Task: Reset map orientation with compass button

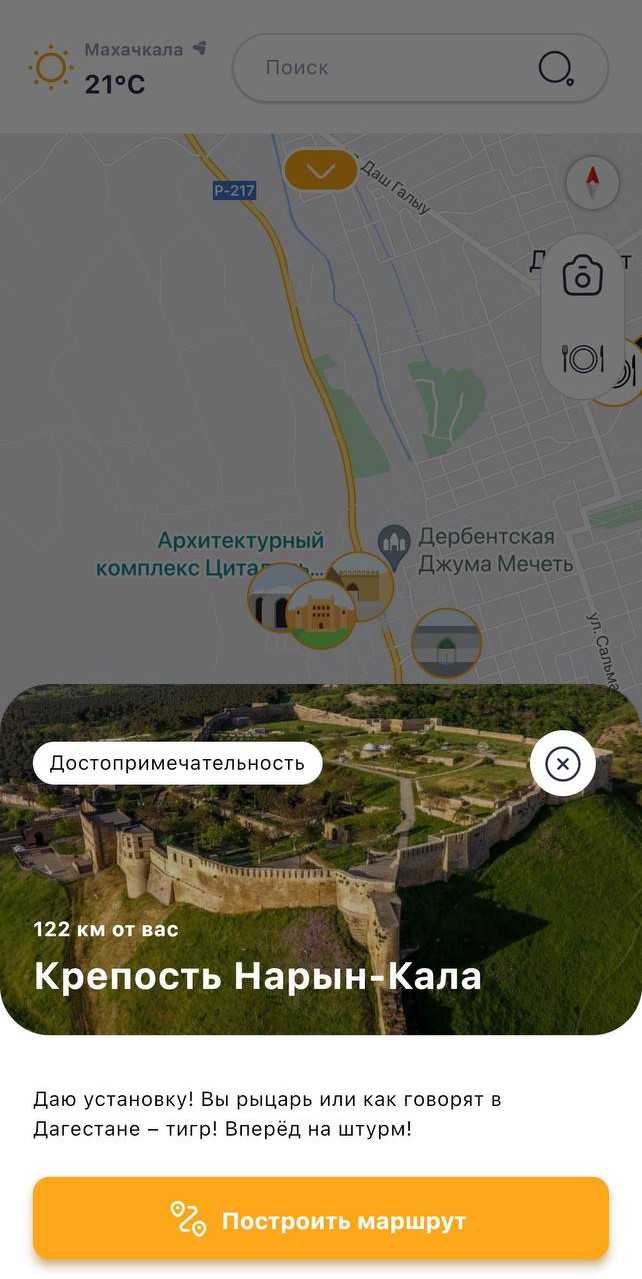Action: click(592, 183)
